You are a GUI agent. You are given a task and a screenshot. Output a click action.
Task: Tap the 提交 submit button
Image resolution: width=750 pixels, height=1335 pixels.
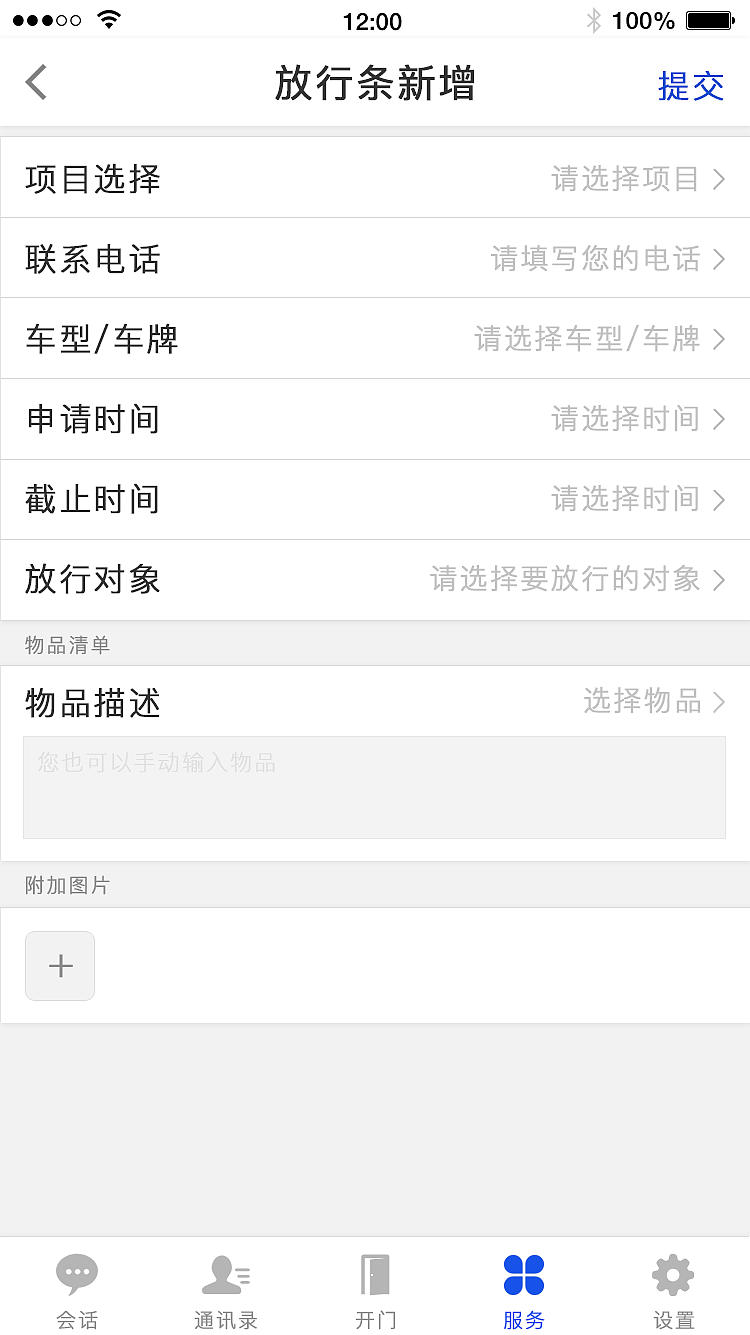click(692, 86)
